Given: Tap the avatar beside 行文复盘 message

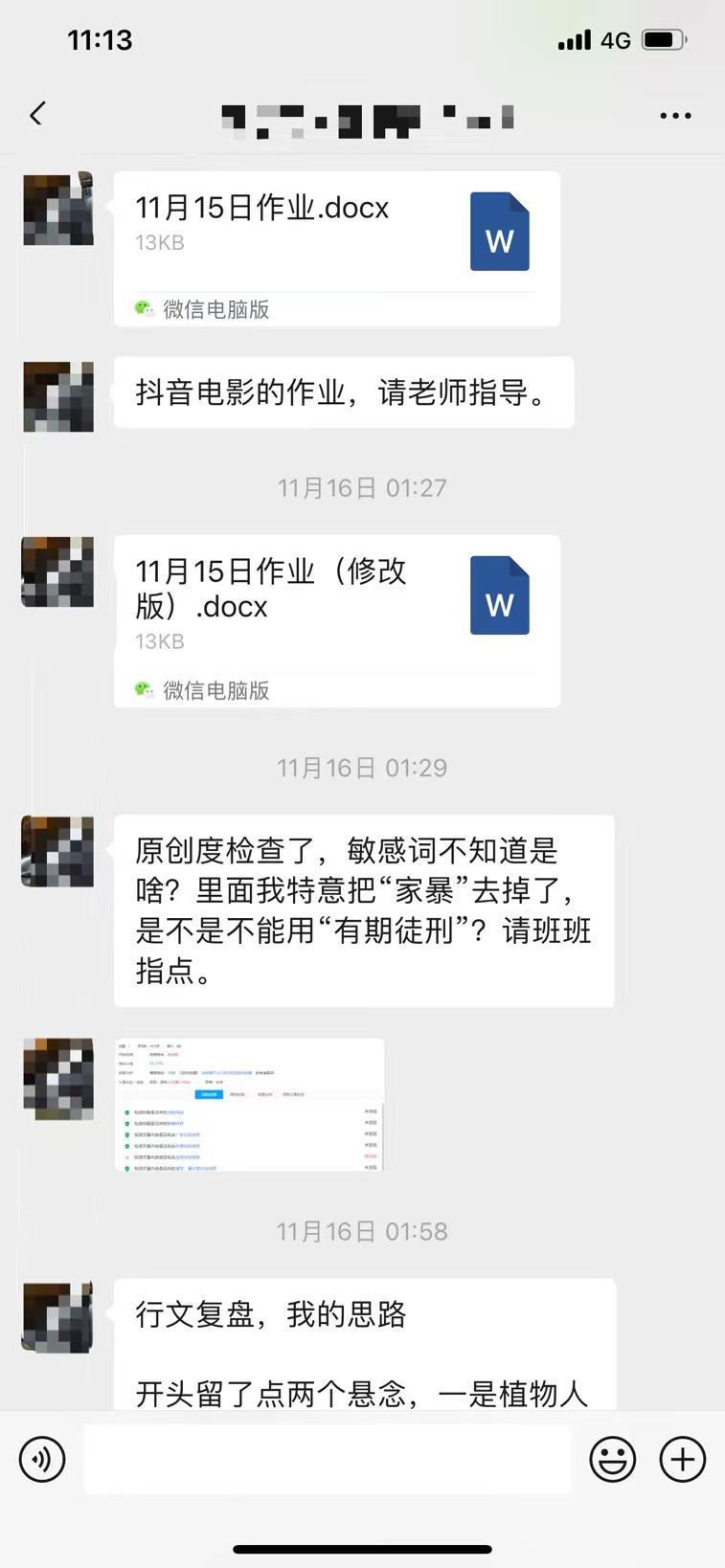Looking at the screenshot, I should click(57, 1315).
